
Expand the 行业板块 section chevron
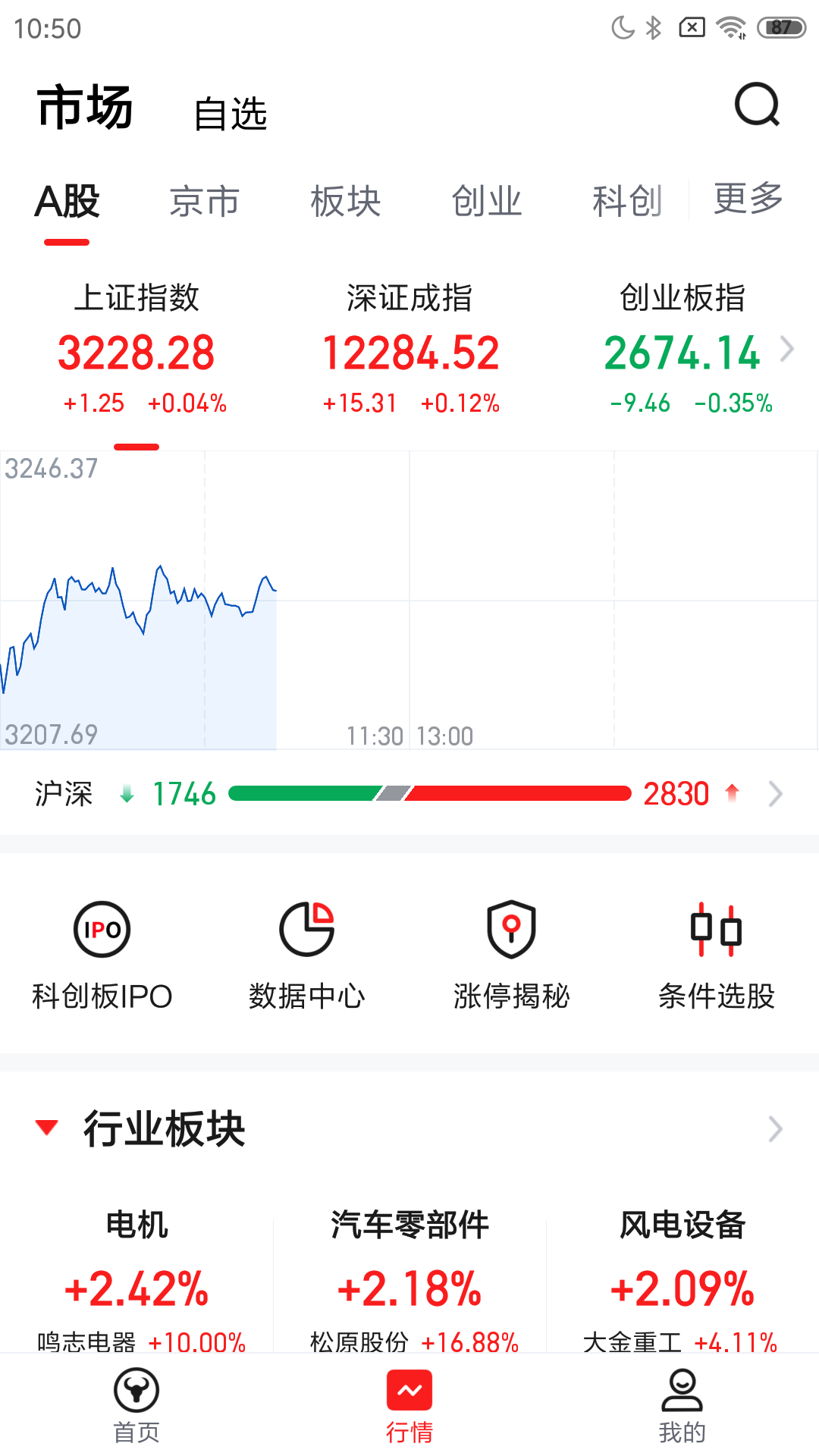(x=775, y=1129)
